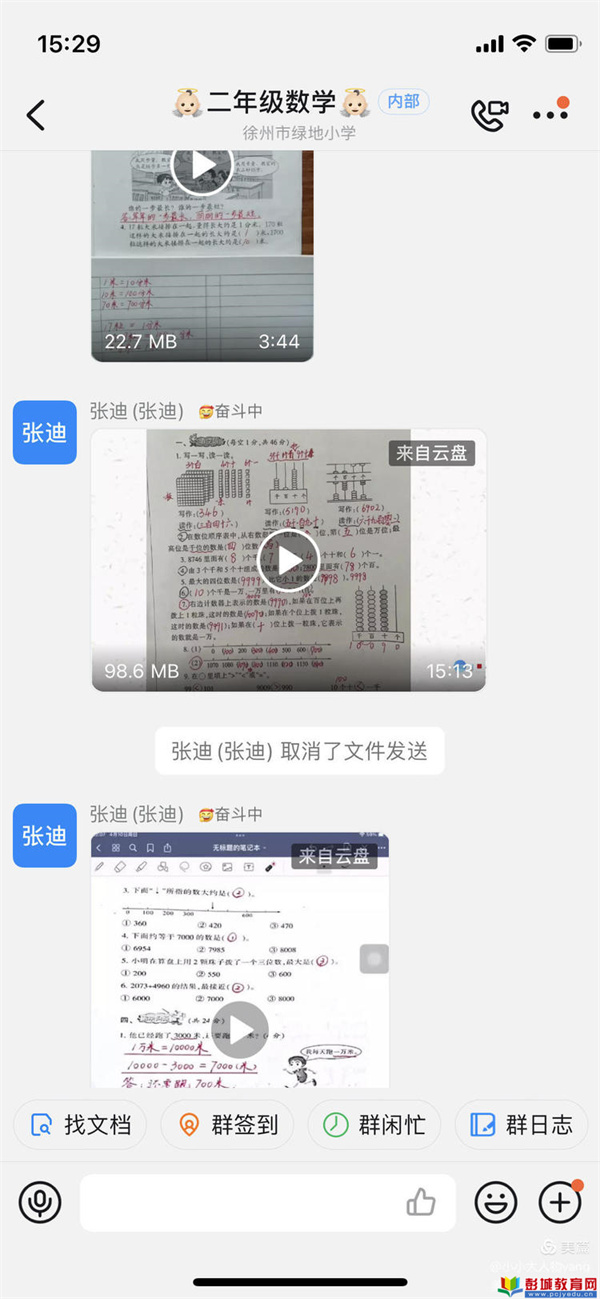Go back from the 二年级数学 chat
600x1299 pixels.
[36, 115]
